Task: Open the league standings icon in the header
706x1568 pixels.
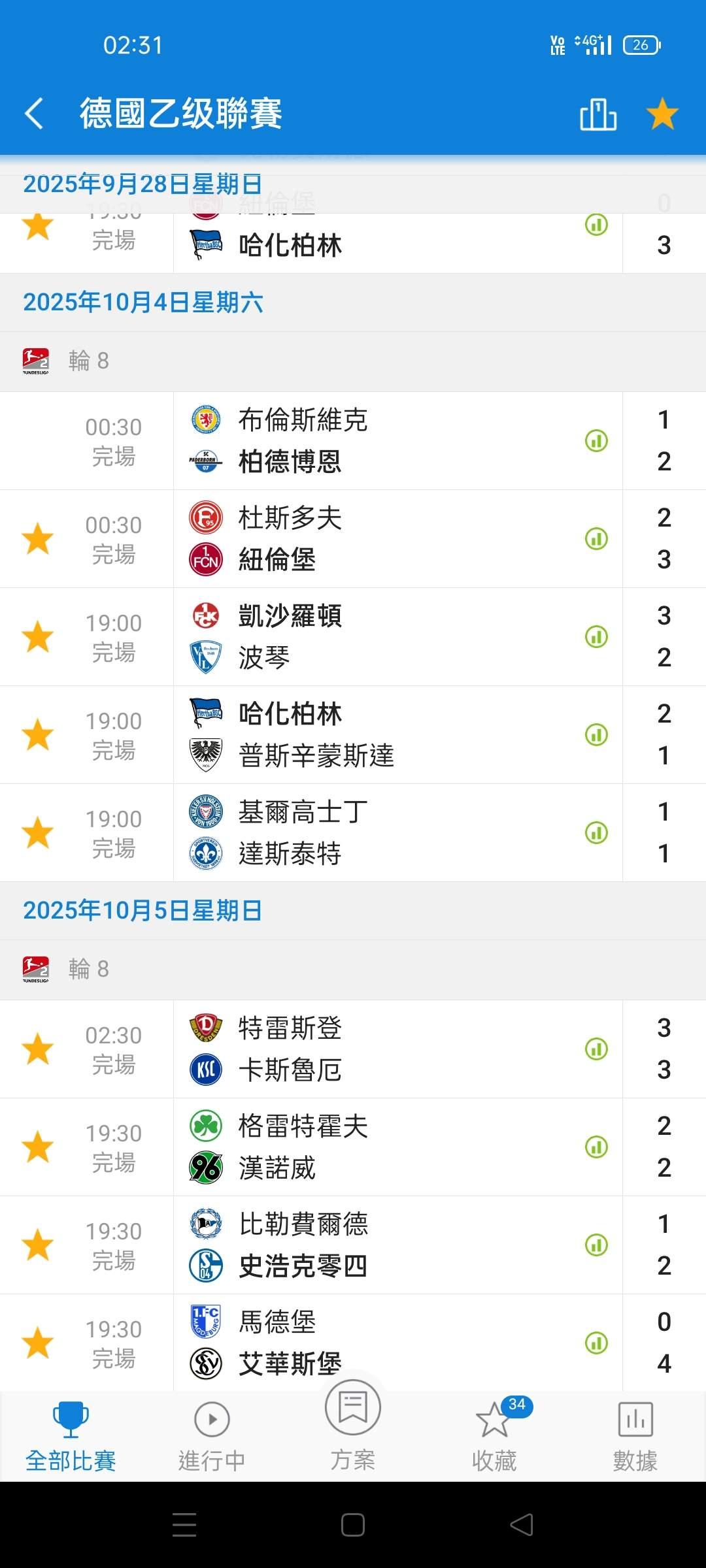Action: [598, 114]
